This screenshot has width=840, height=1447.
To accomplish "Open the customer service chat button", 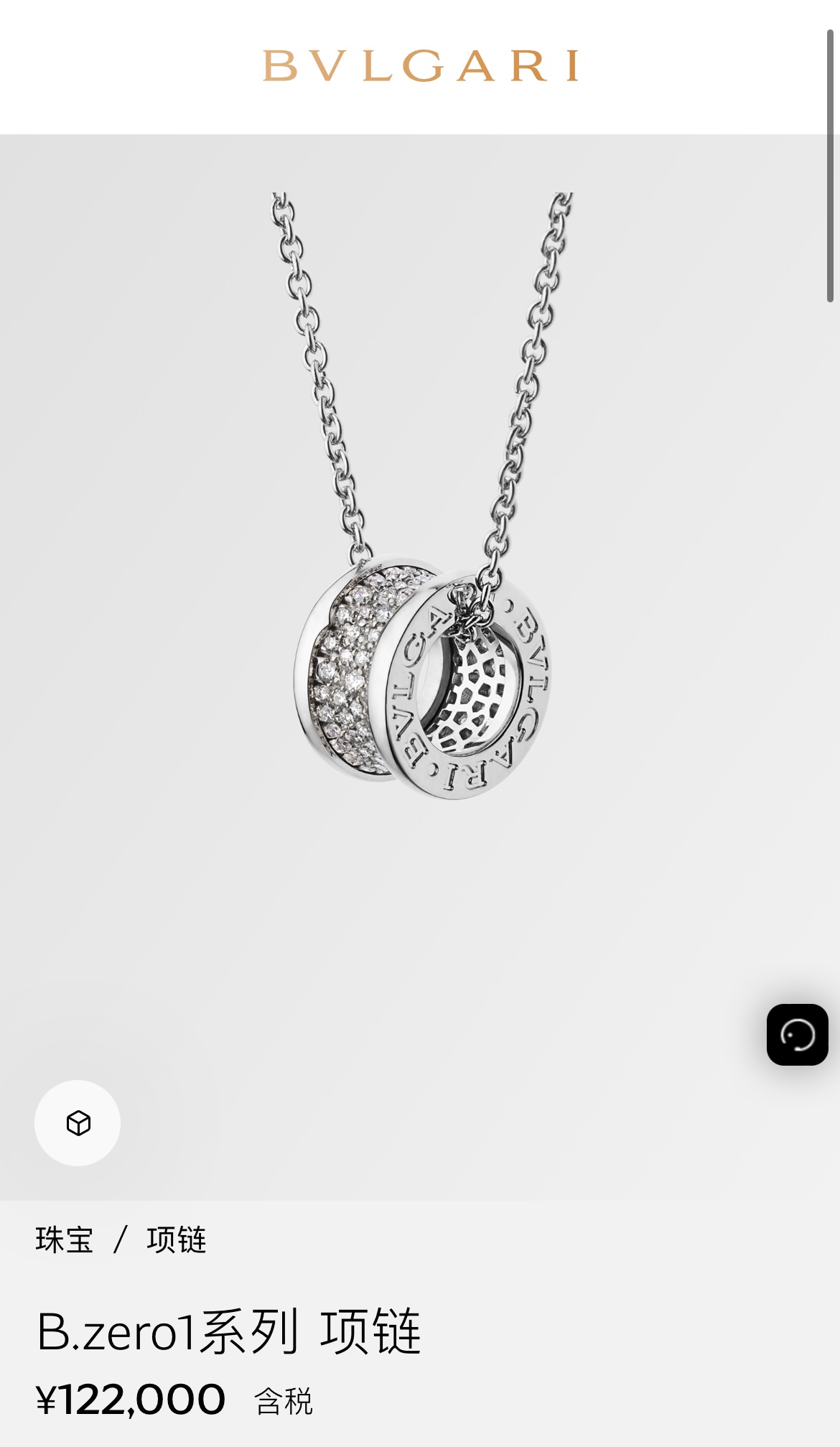I will pyautogui.click(x=797, y=1035).
